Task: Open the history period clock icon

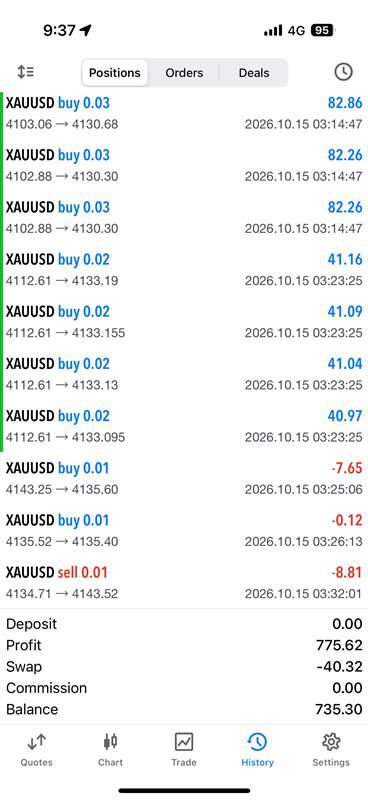Action: coord(344,72)
